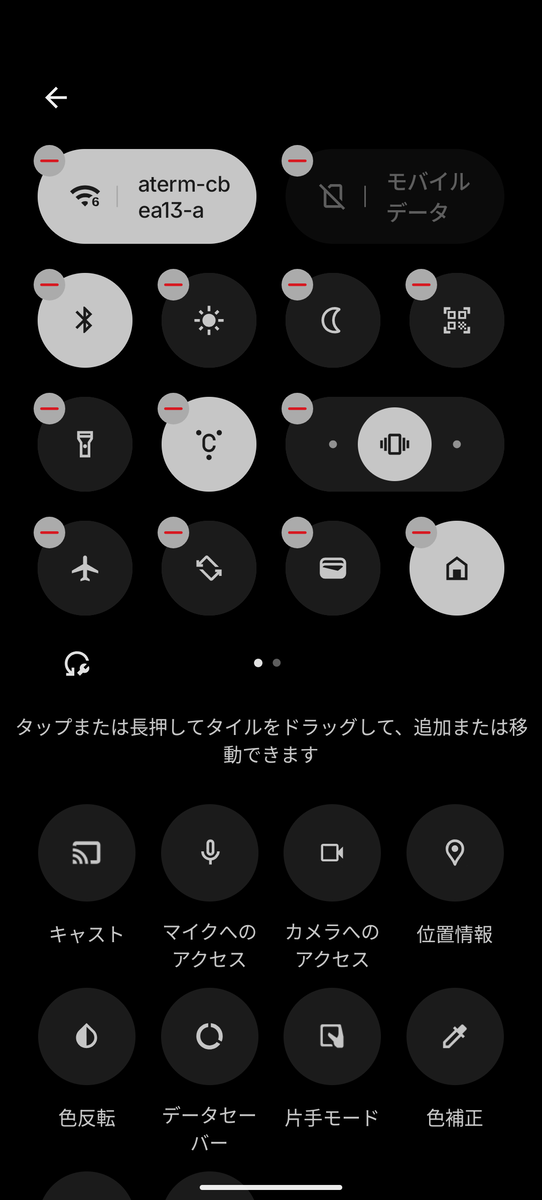Remove the モバイルデータ tile
The image size is (542, 1200).
click(298, 161)
